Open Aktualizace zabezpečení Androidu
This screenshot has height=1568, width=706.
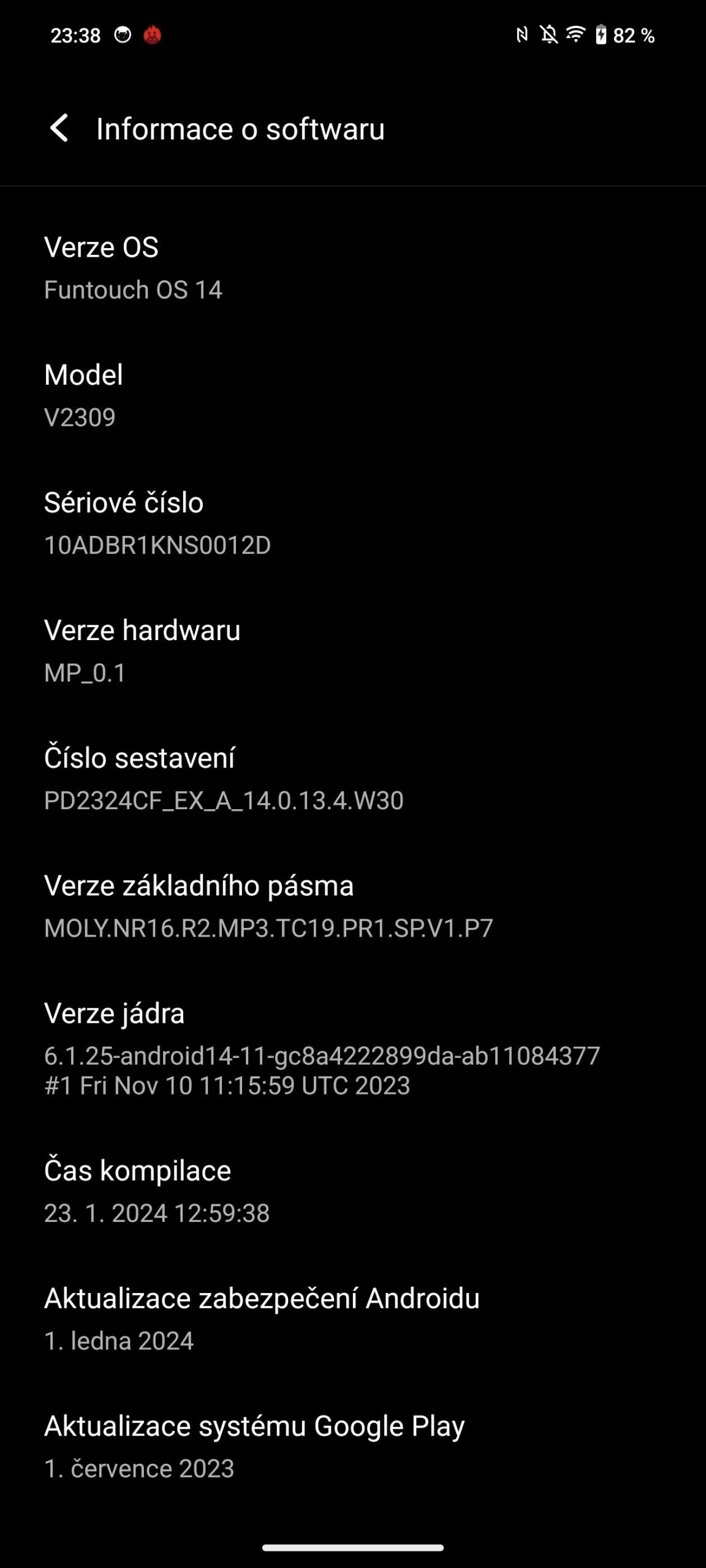(x=353, y=1319)
